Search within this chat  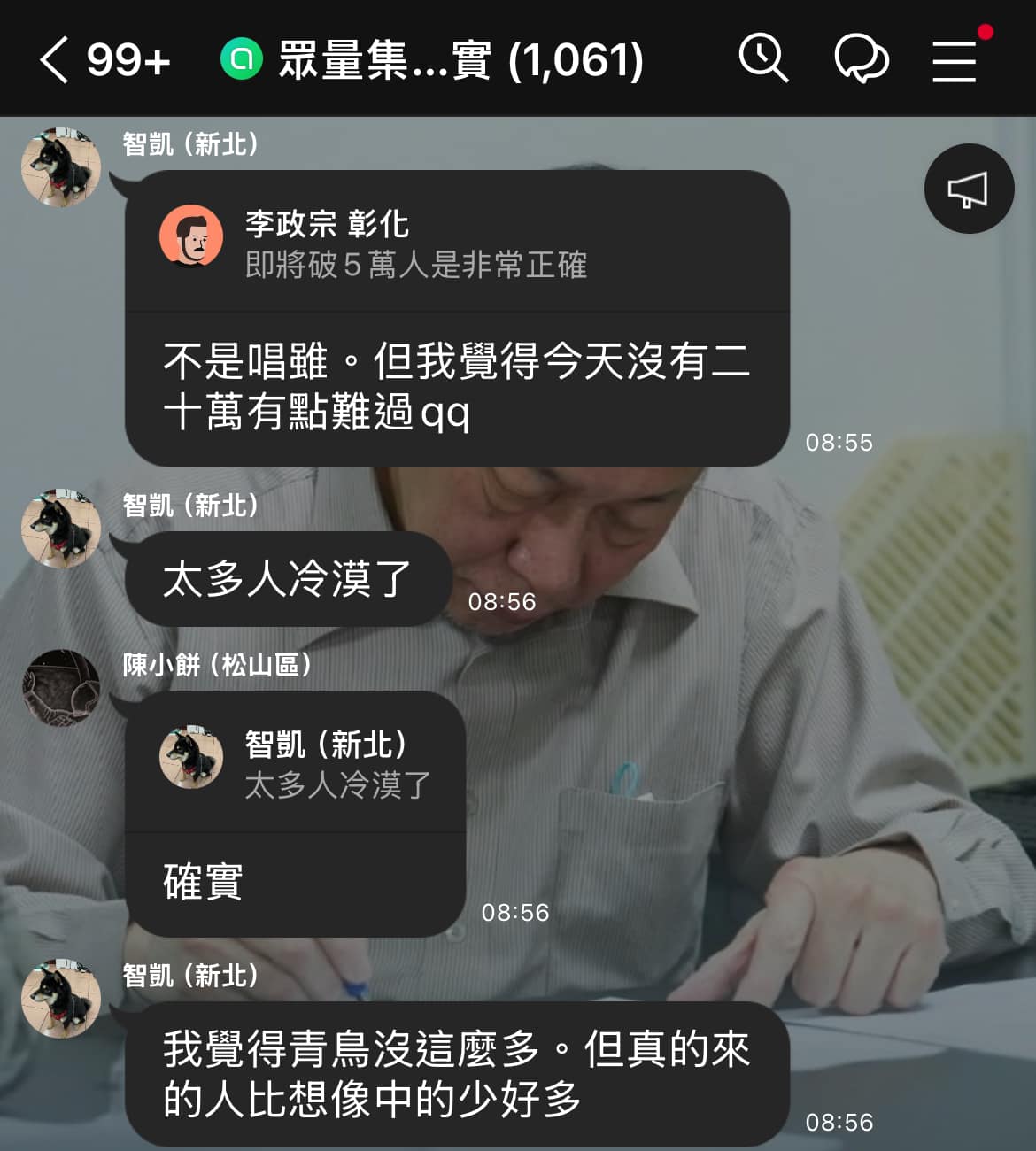coord(763,59)
